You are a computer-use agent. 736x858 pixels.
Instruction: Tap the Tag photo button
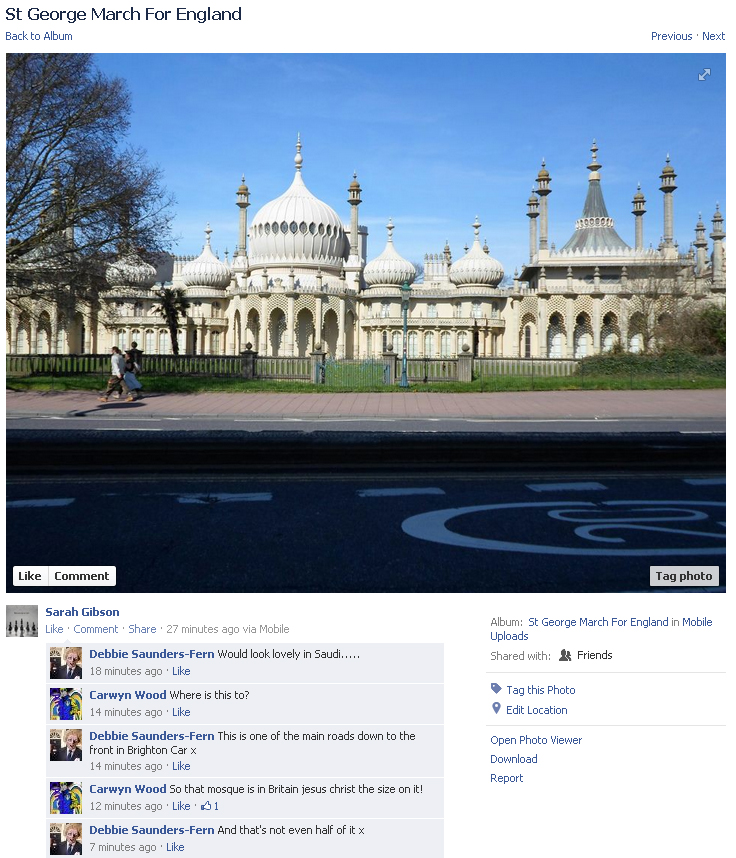[684, 576]
